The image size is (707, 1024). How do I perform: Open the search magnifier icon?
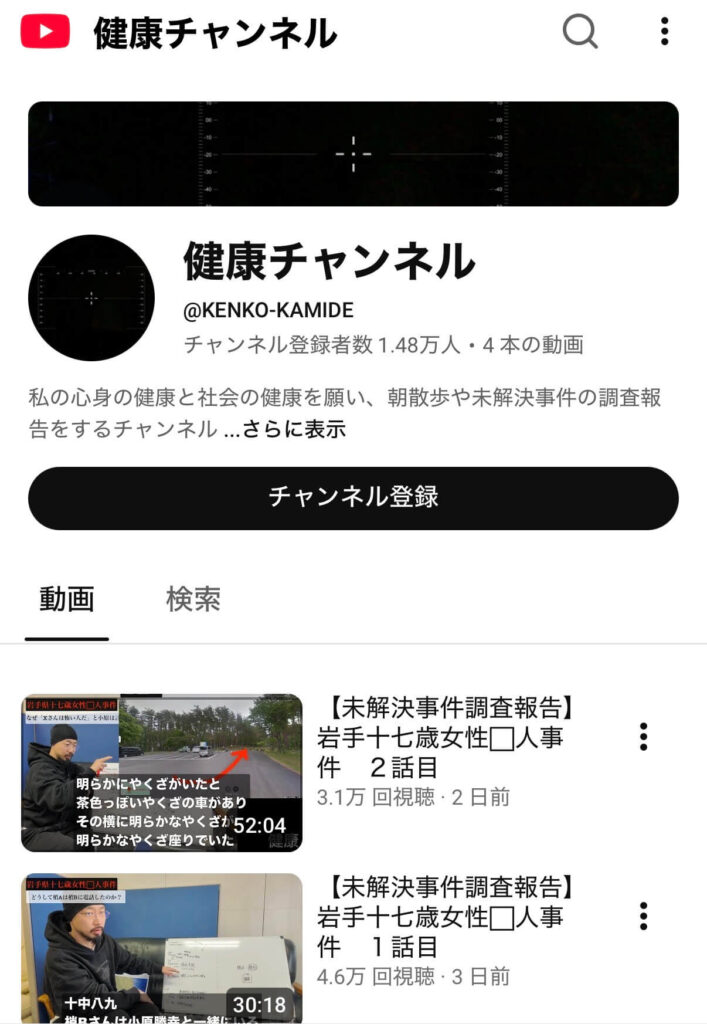point(580,32)
